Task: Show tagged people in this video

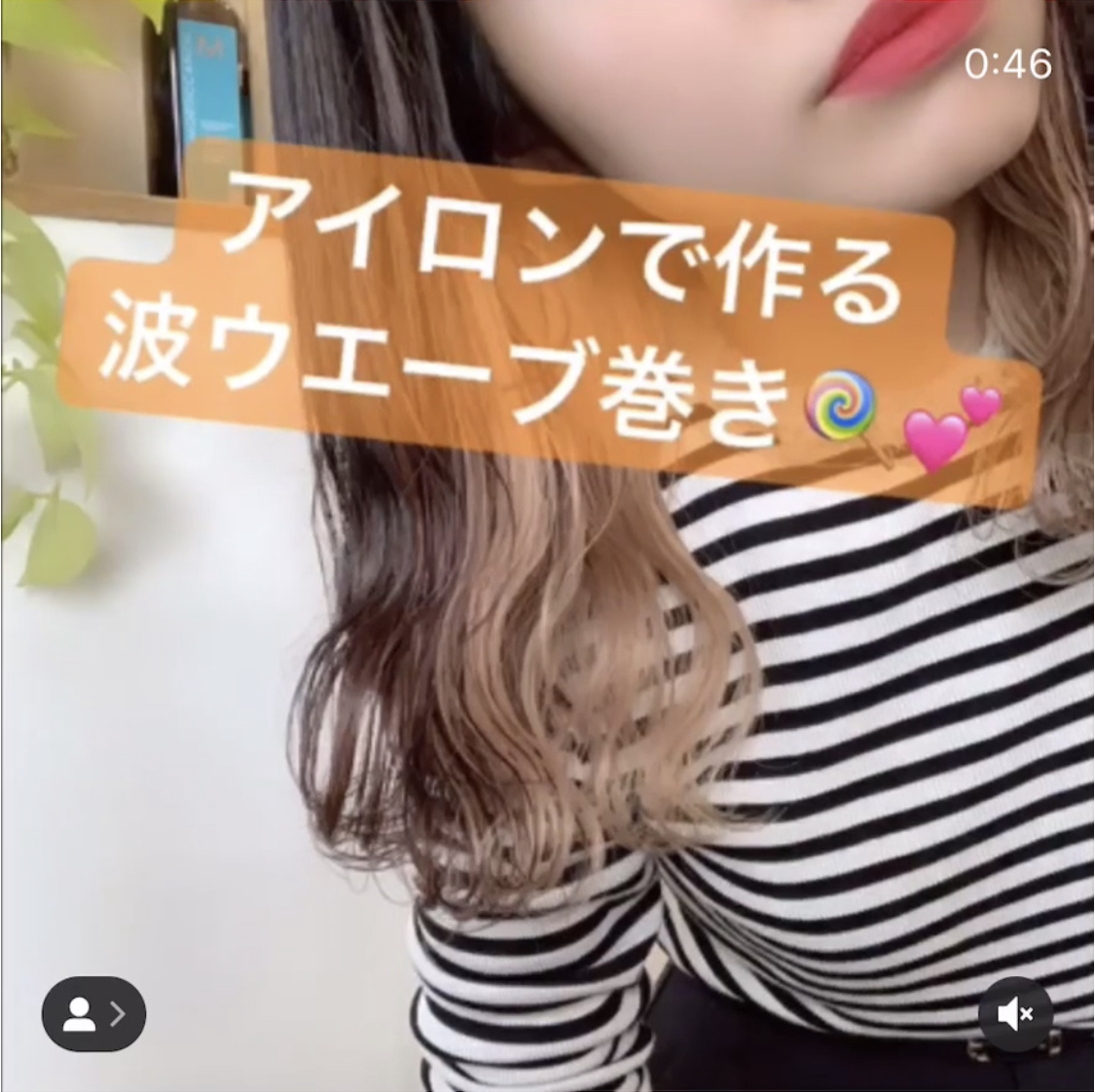Action: (x=93, y=1014)
